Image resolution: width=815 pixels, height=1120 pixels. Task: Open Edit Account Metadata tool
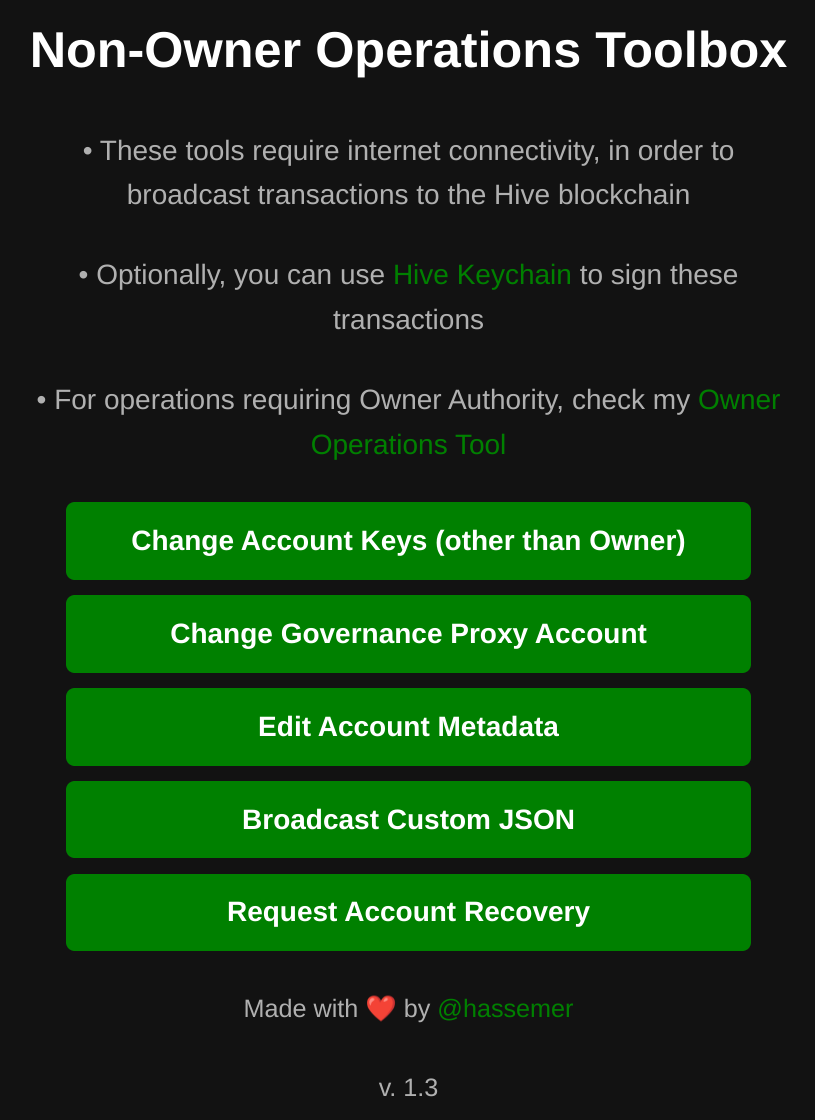click(408, 727)
